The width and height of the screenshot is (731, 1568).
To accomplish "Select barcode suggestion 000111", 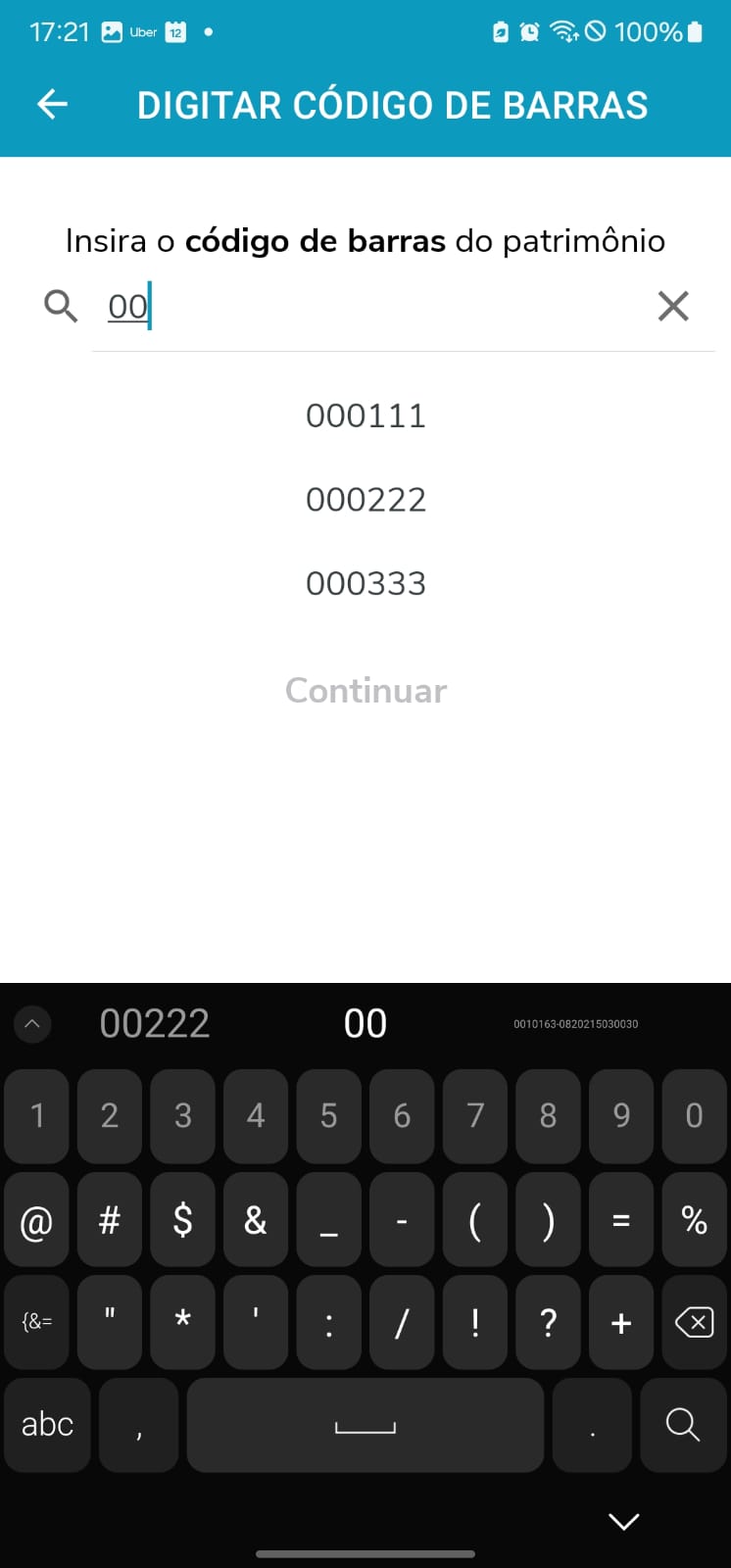I will (365, 416).
